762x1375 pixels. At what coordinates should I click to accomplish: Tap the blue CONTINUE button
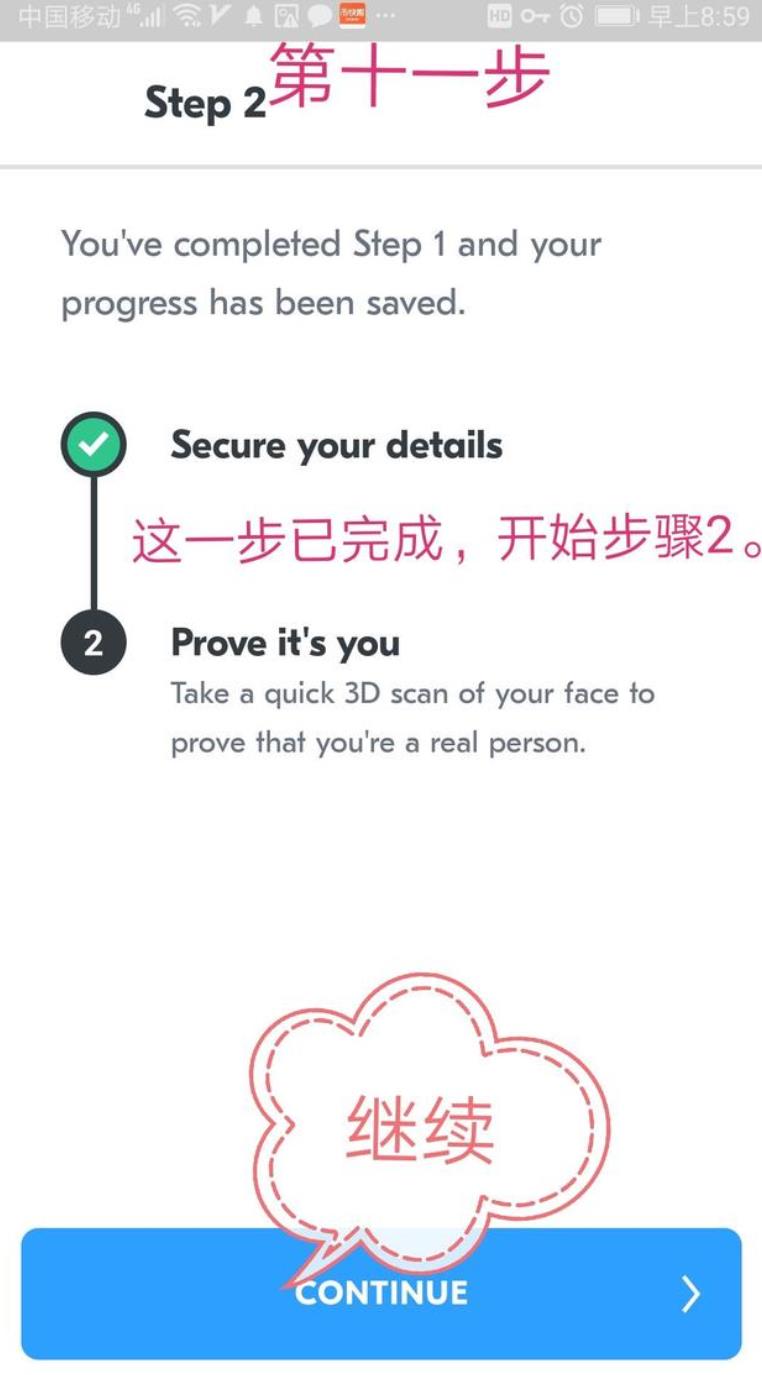coord(381,1293)
